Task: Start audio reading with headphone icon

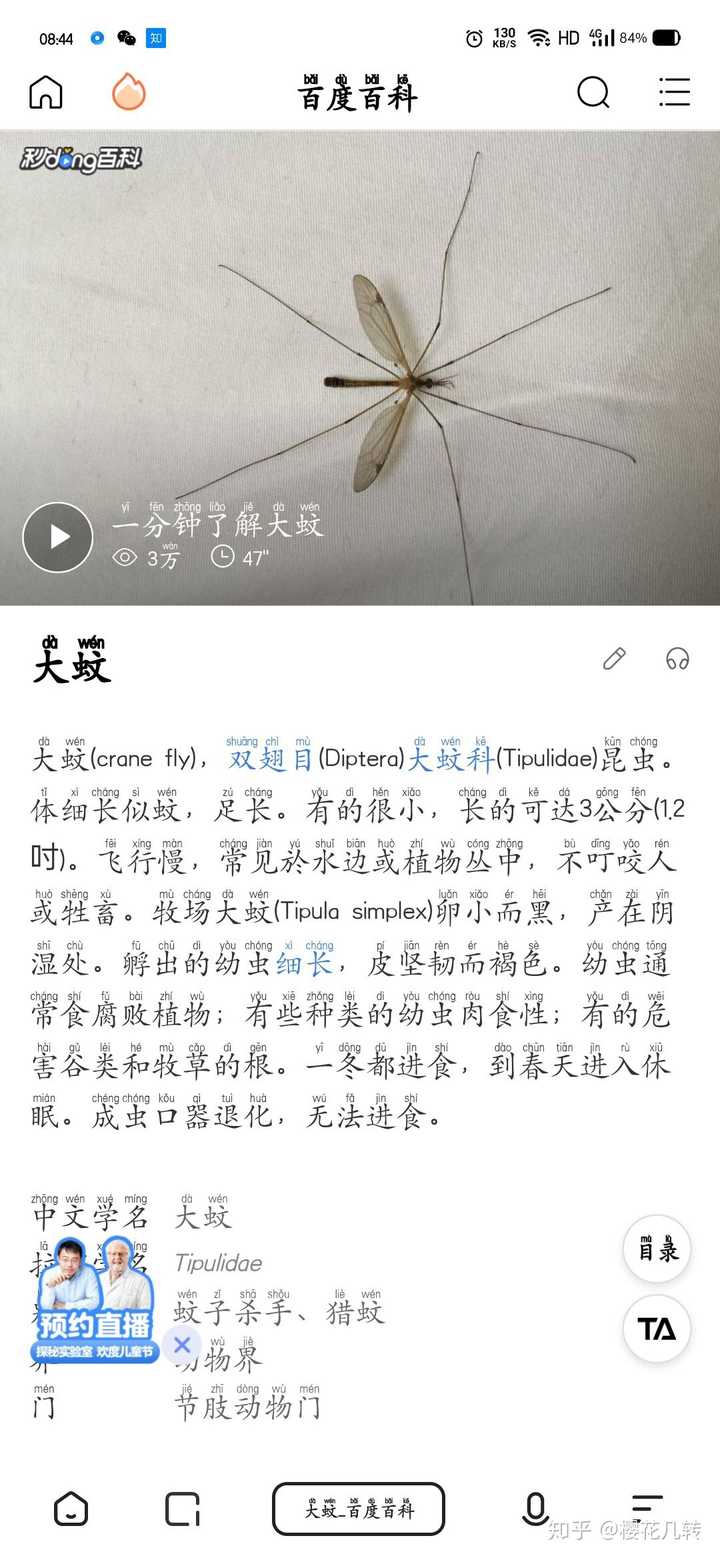Action: click(x=676, y=659)
